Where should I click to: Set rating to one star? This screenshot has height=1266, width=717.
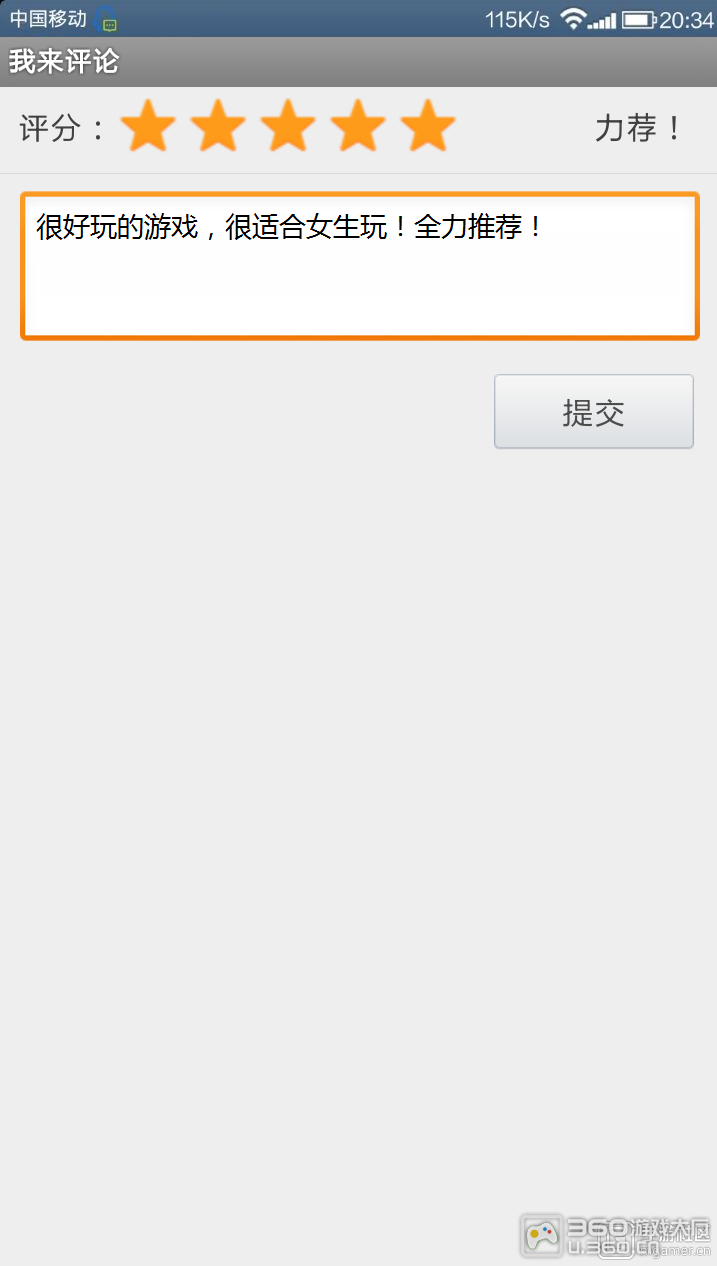pos(148,127)
